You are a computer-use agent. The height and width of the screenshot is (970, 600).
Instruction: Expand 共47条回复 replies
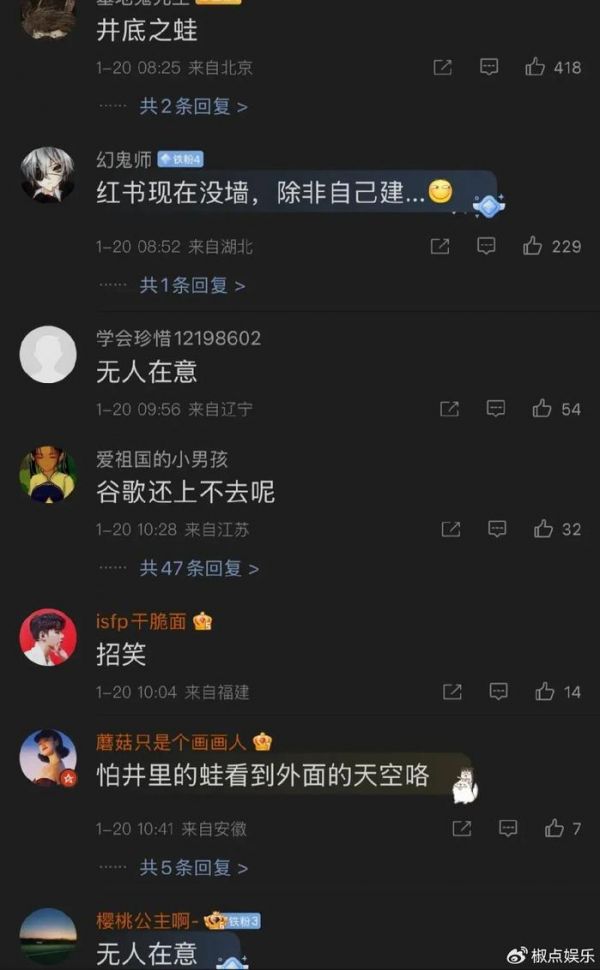[198, 568]
